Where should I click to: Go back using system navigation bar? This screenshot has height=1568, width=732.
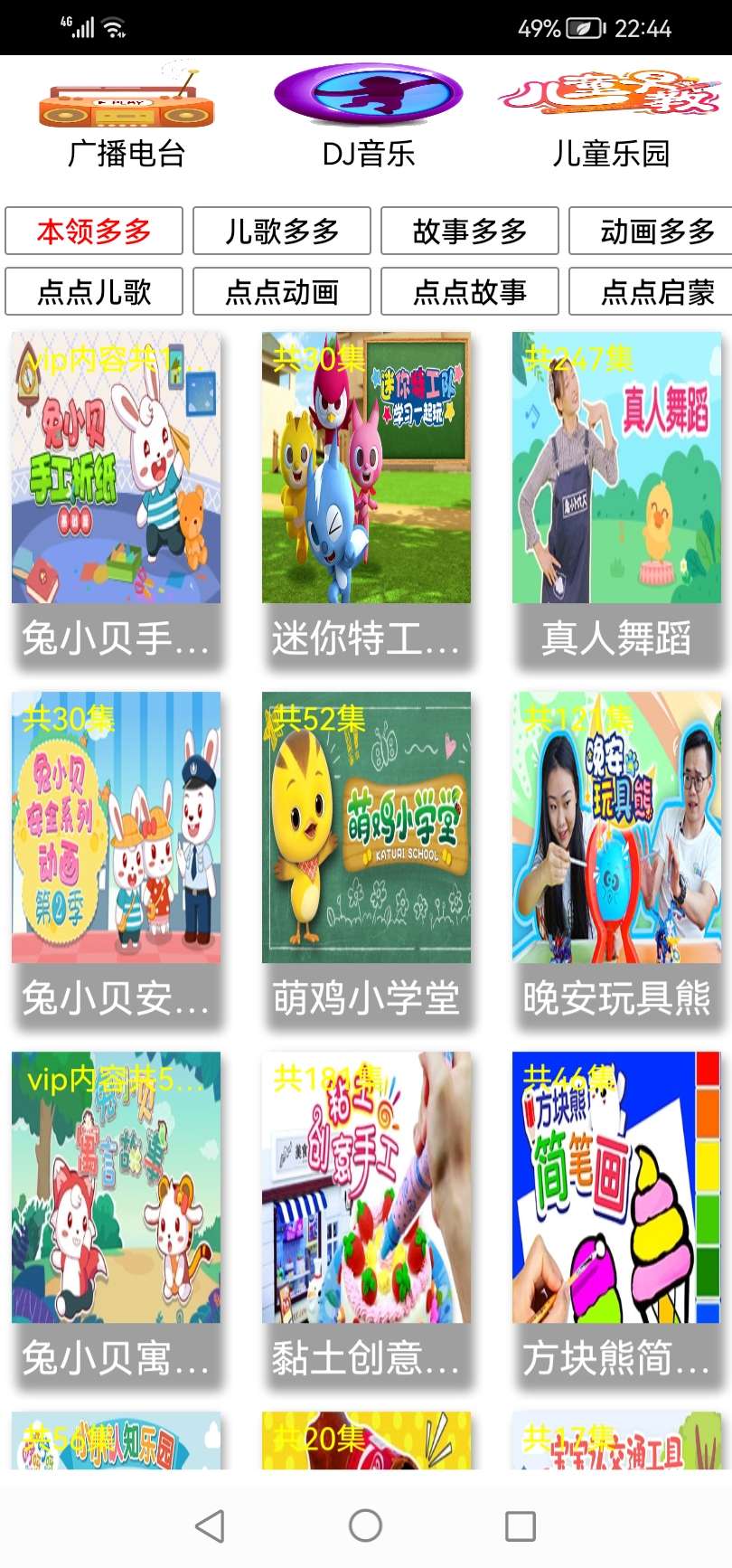[x=210, y=1525]
